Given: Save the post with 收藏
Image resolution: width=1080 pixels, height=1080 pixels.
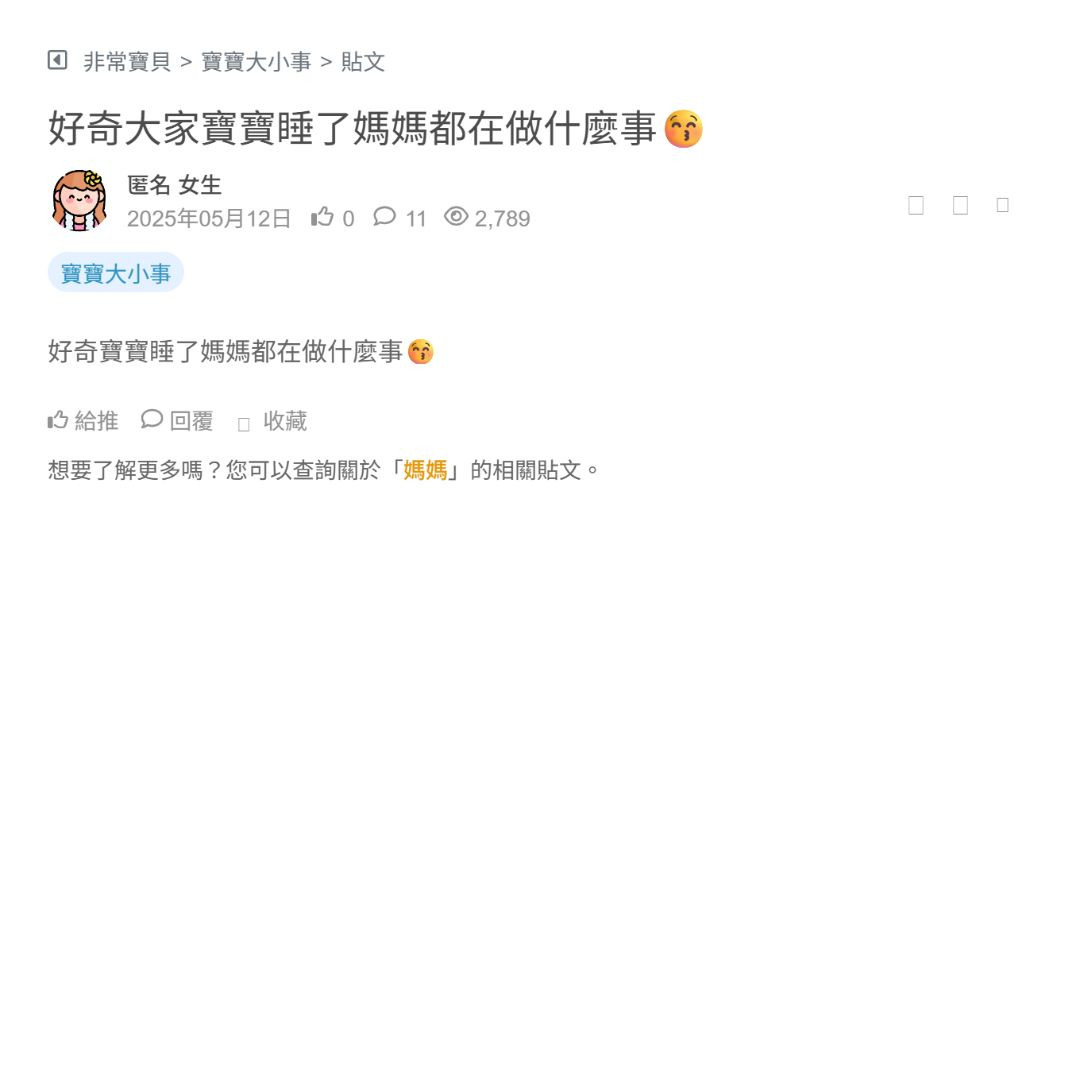Looking at the screenshot, I should coord(273,422).
